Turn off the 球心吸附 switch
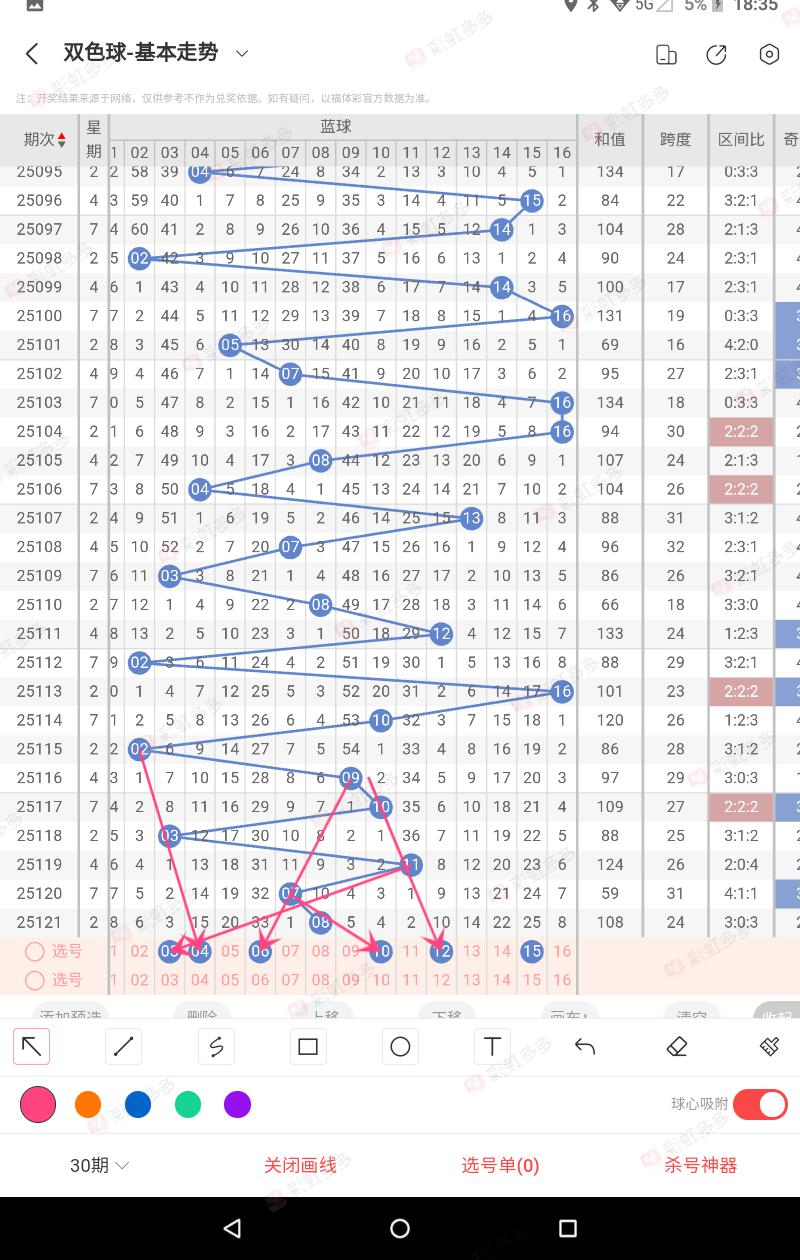800x1260 pixels. 760,1104
